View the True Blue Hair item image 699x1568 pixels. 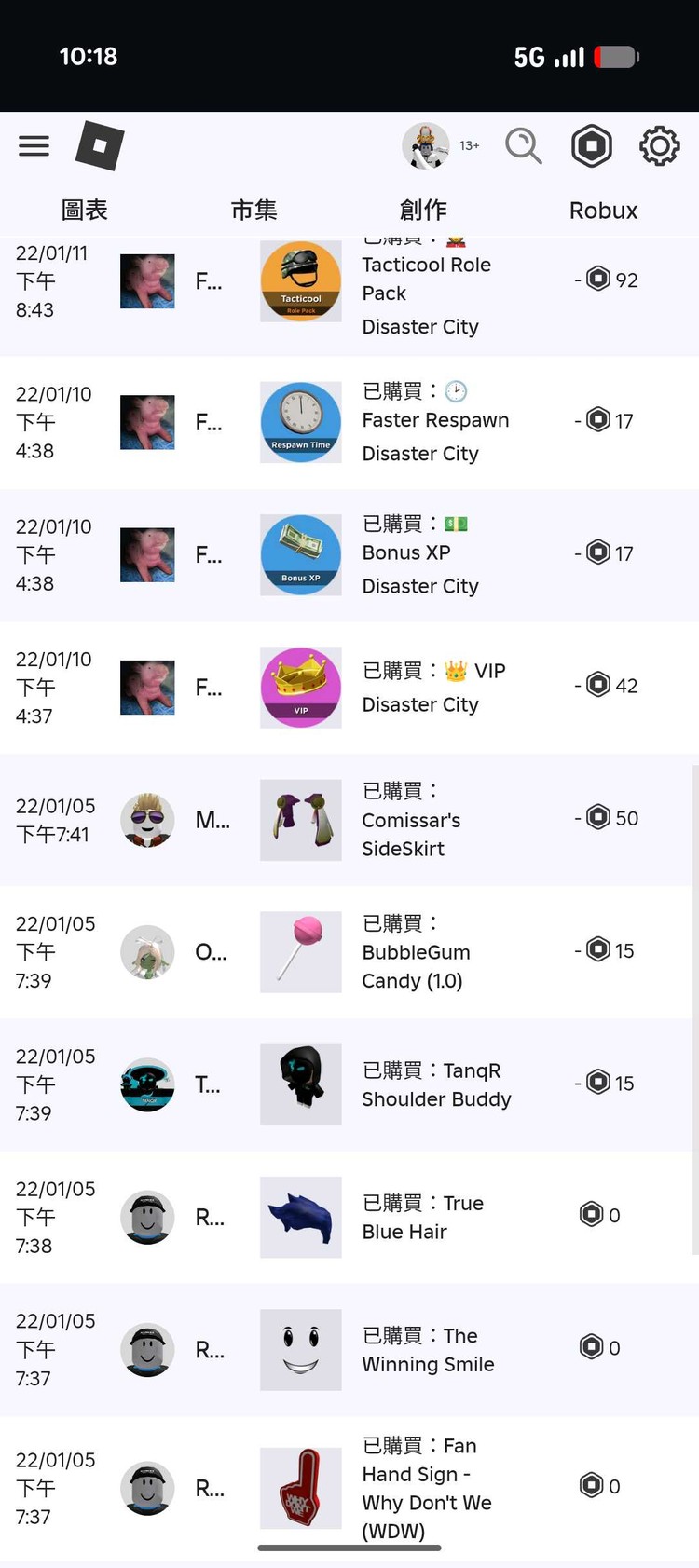point(300,1217)
